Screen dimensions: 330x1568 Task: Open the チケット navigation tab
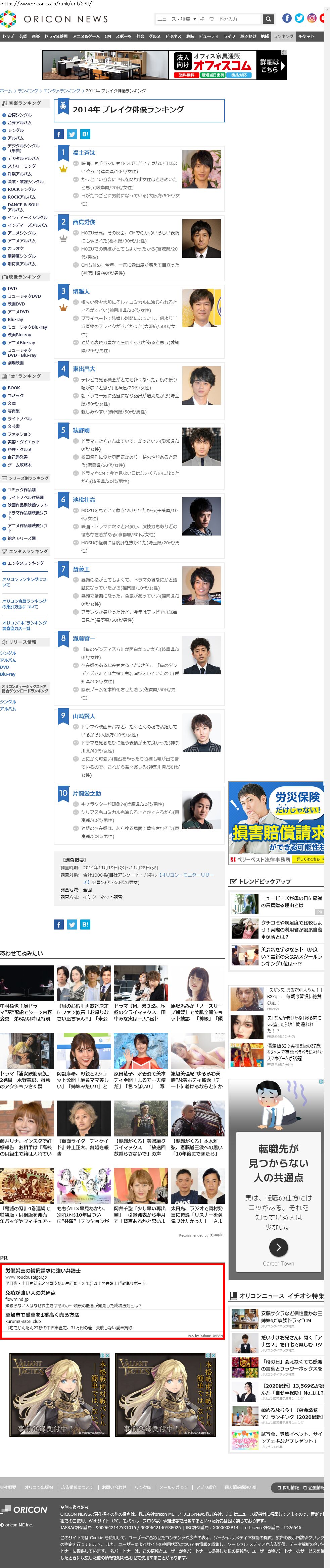click(x=306, y=37)
